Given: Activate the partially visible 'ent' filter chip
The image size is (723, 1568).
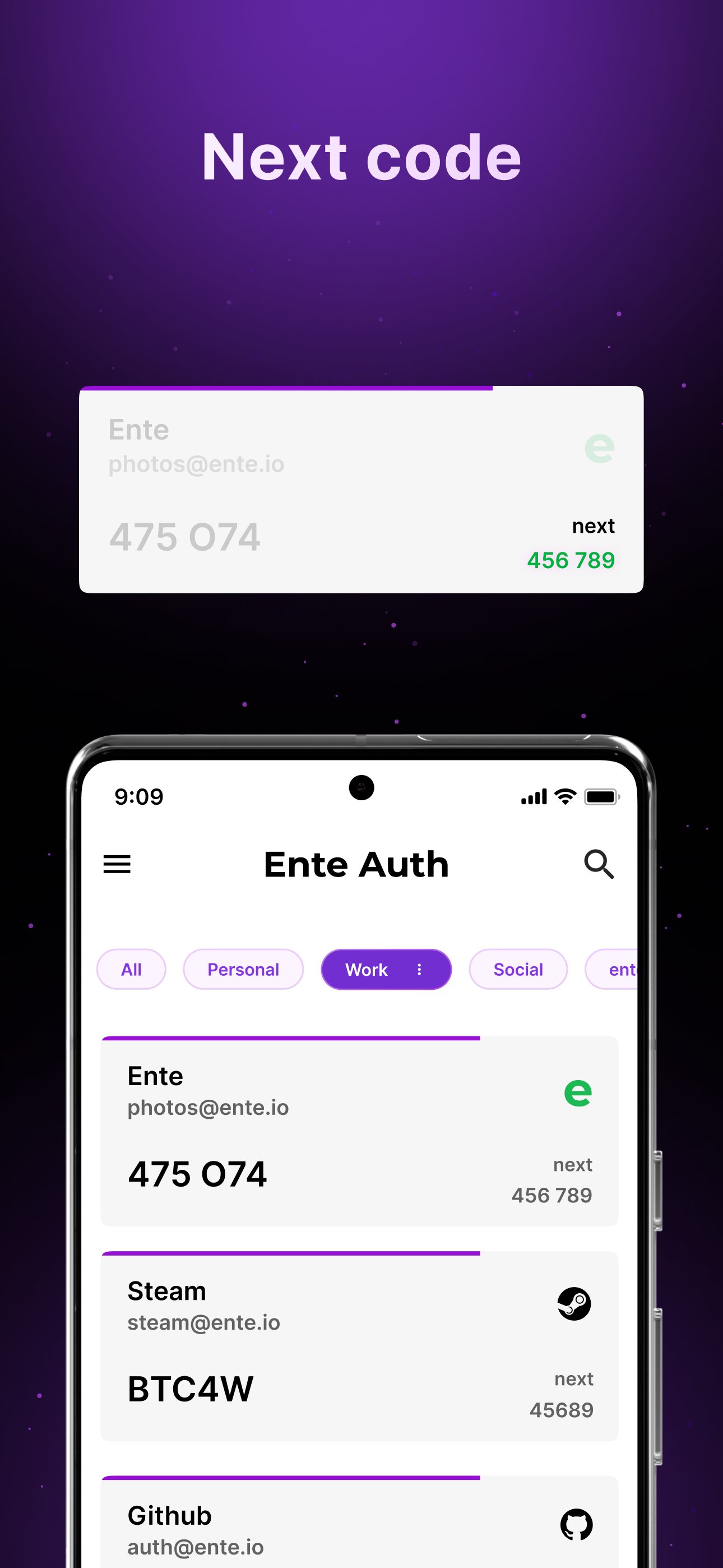Looking at the screenshot, I should pos(619,969).
